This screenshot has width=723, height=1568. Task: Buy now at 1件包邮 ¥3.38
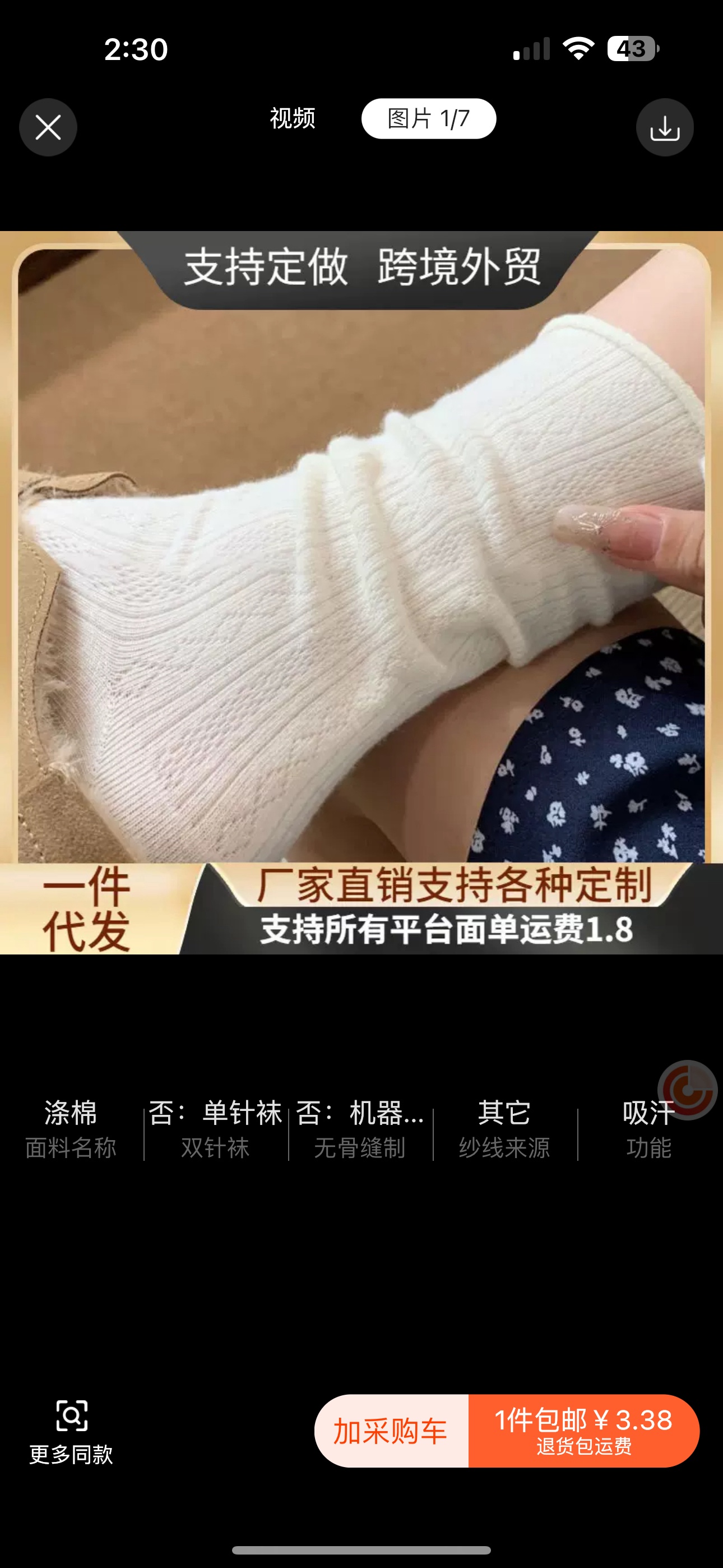(583, 1431)
